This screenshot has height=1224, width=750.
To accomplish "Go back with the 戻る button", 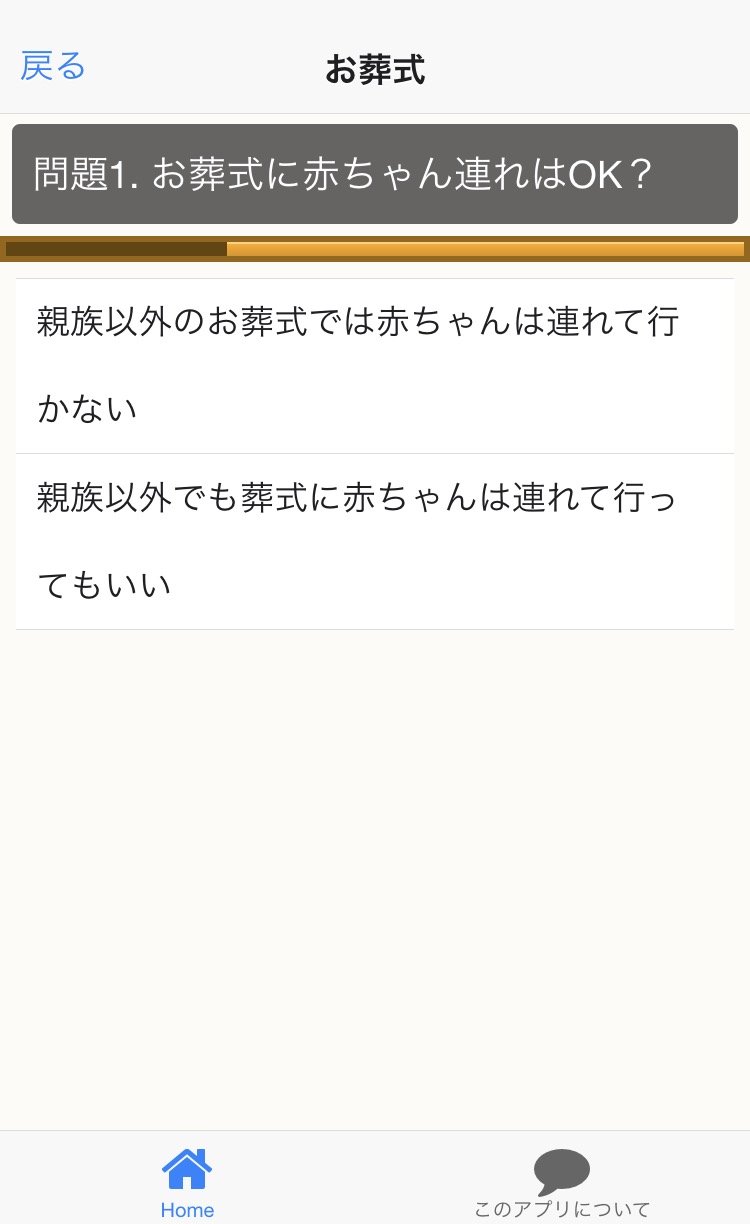I will (54, 67).
